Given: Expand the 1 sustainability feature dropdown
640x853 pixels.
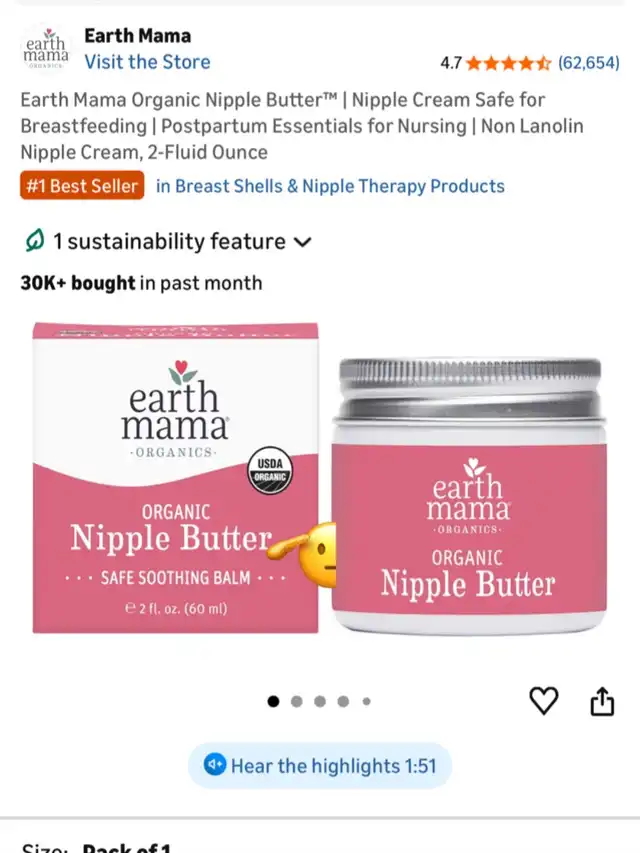Looking at the screenshot, I should click(168, 242).
